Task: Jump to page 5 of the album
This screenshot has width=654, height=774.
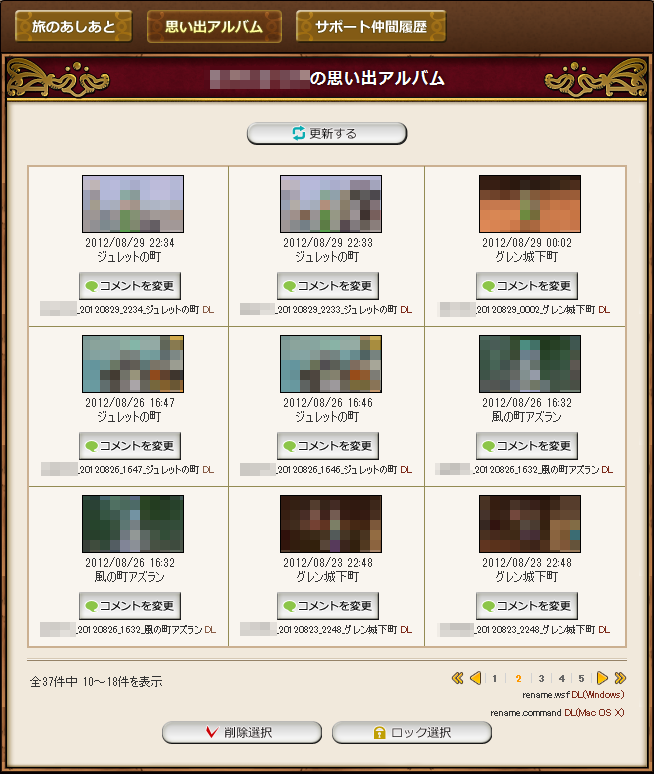Action: coord(581,678)
